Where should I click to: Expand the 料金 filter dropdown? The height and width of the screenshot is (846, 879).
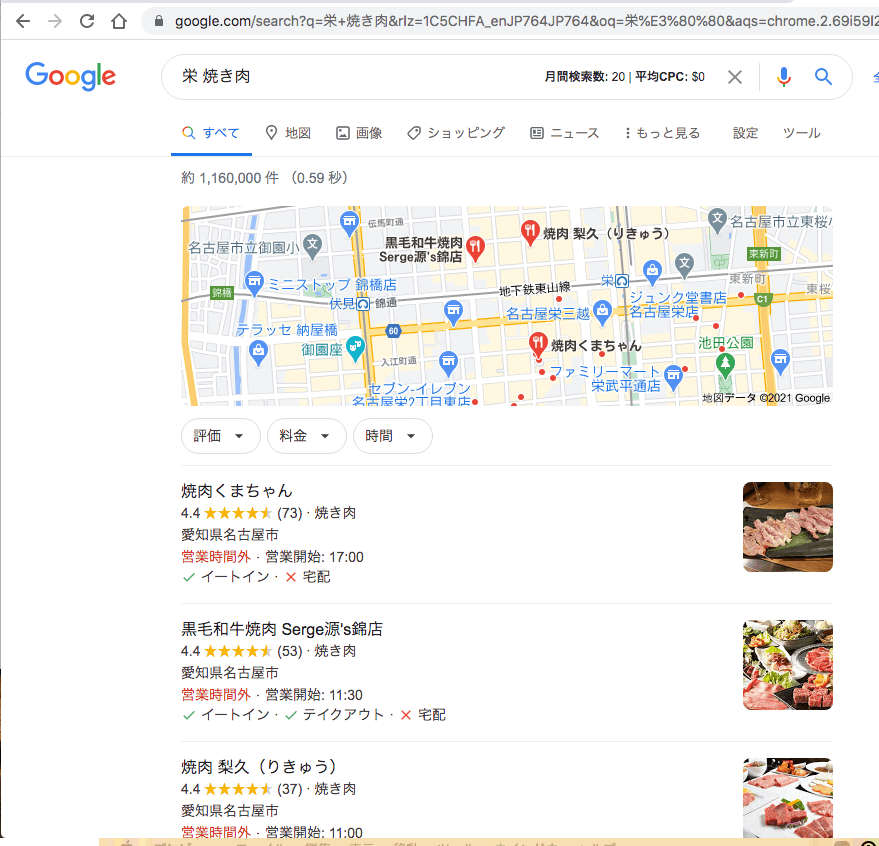point(306,436)
